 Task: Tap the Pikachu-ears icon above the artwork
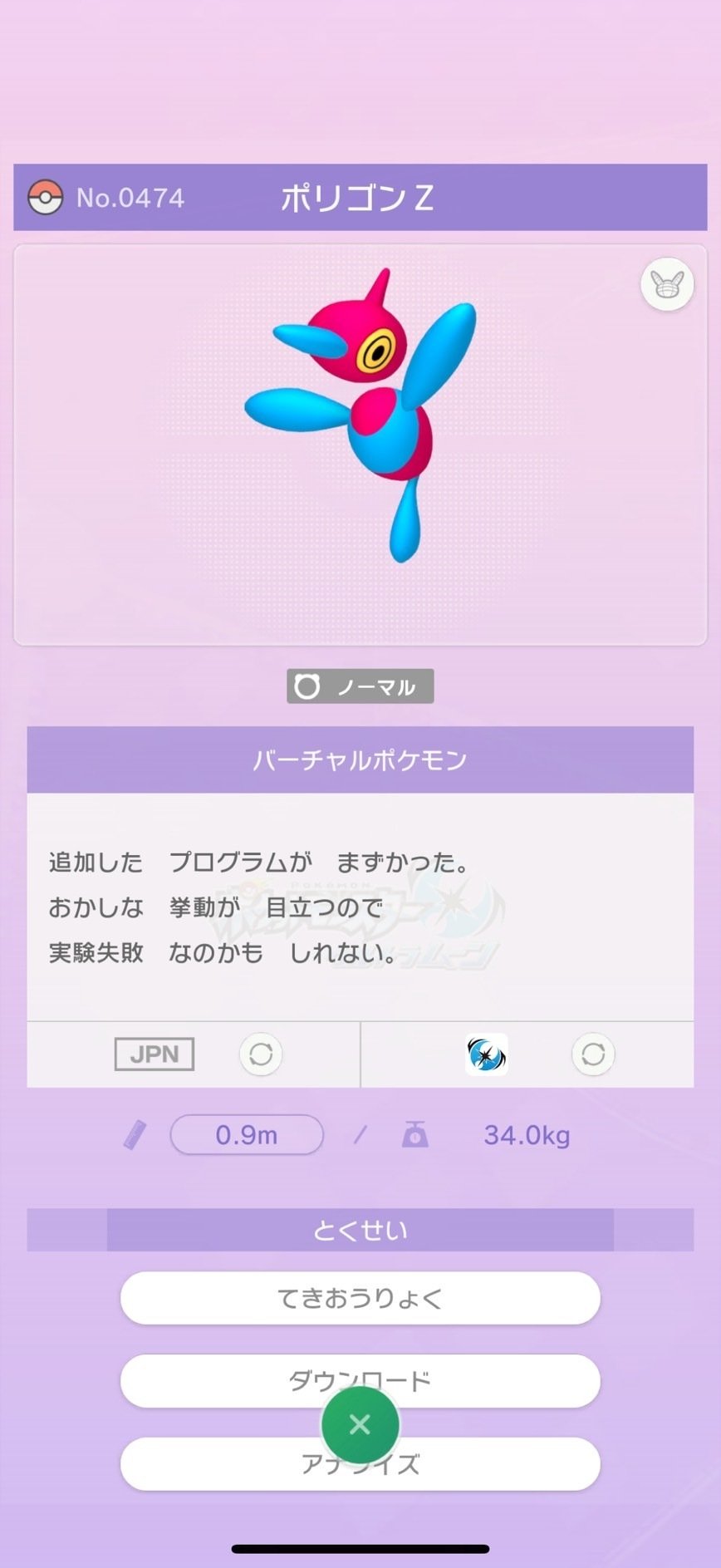(667, 284)
